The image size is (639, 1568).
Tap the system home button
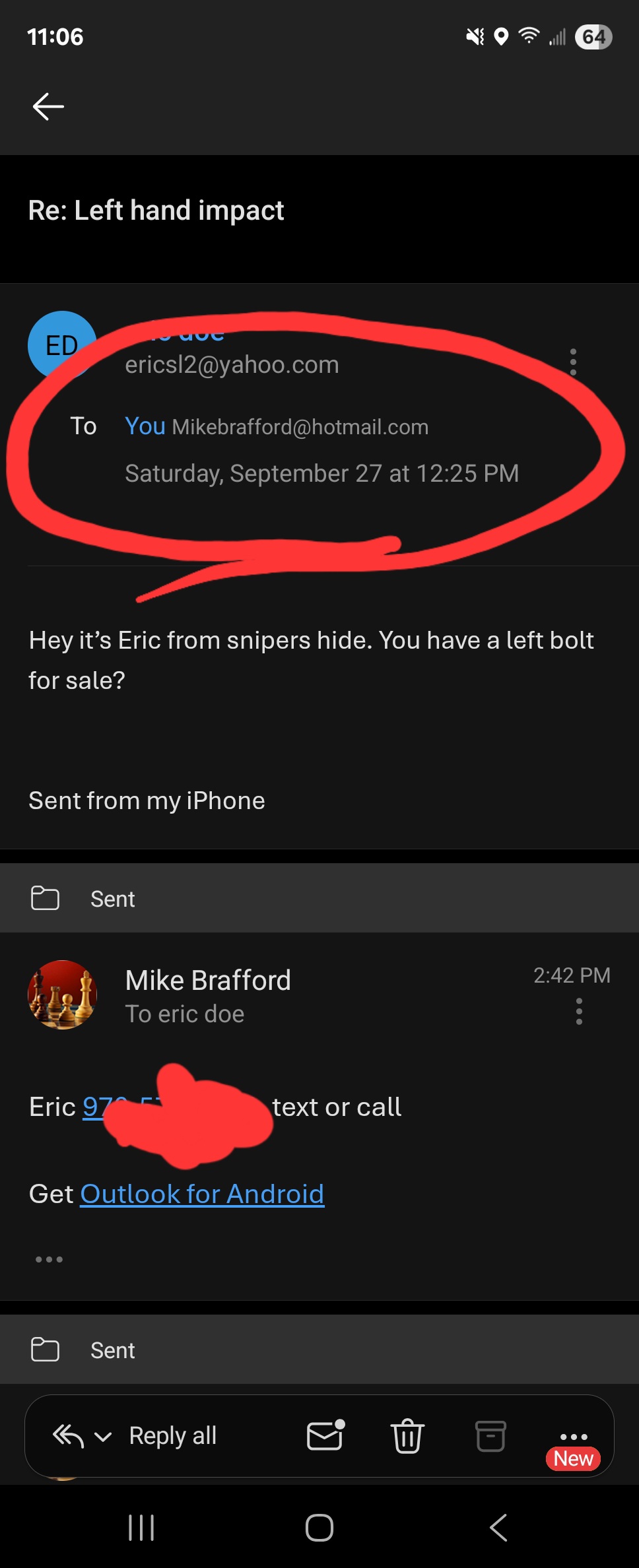coord(319,1527)
